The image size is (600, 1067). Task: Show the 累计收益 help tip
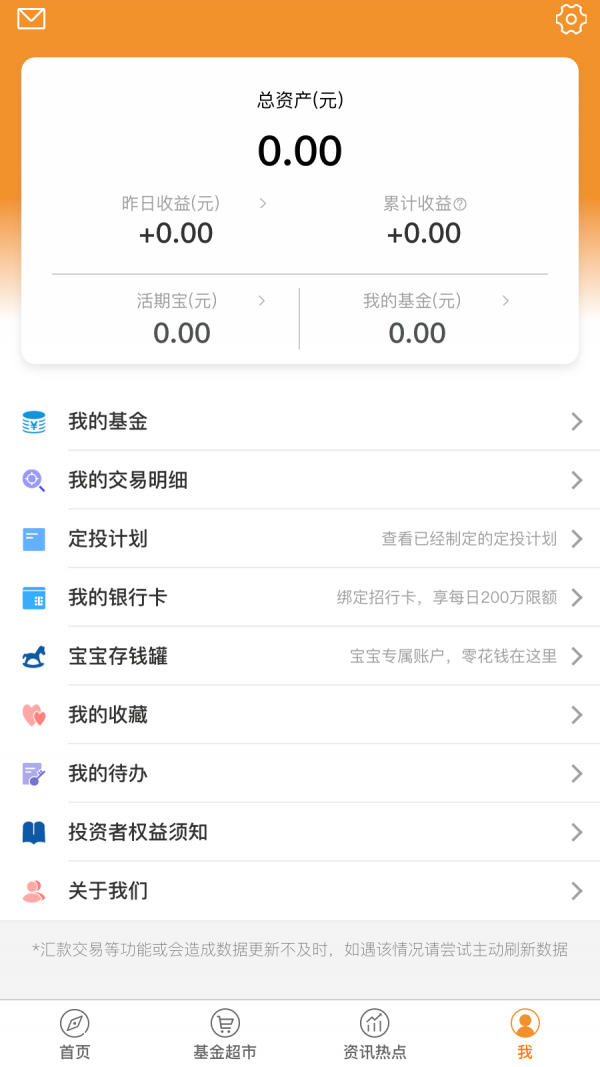460,204
